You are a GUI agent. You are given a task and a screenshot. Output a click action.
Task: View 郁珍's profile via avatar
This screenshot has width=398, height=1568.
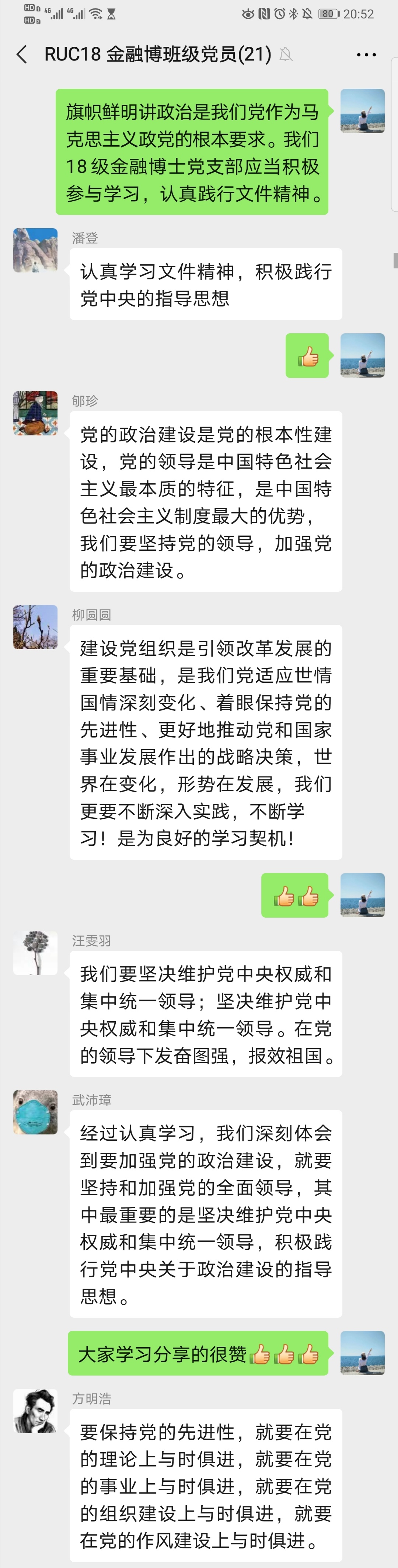click(x=35, y=413)
